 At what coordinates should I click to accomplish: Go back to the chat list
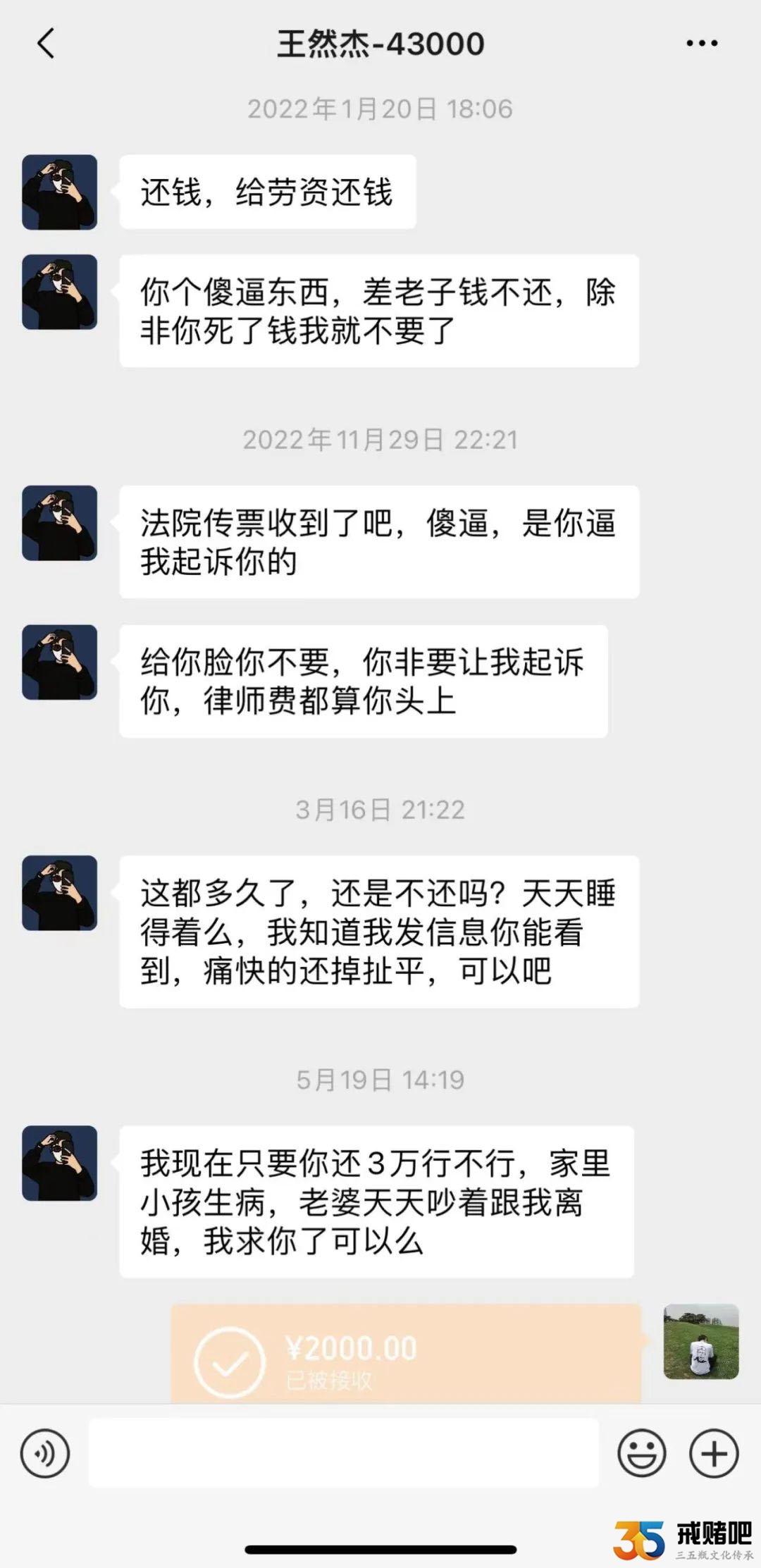click(x=46, y=44)
